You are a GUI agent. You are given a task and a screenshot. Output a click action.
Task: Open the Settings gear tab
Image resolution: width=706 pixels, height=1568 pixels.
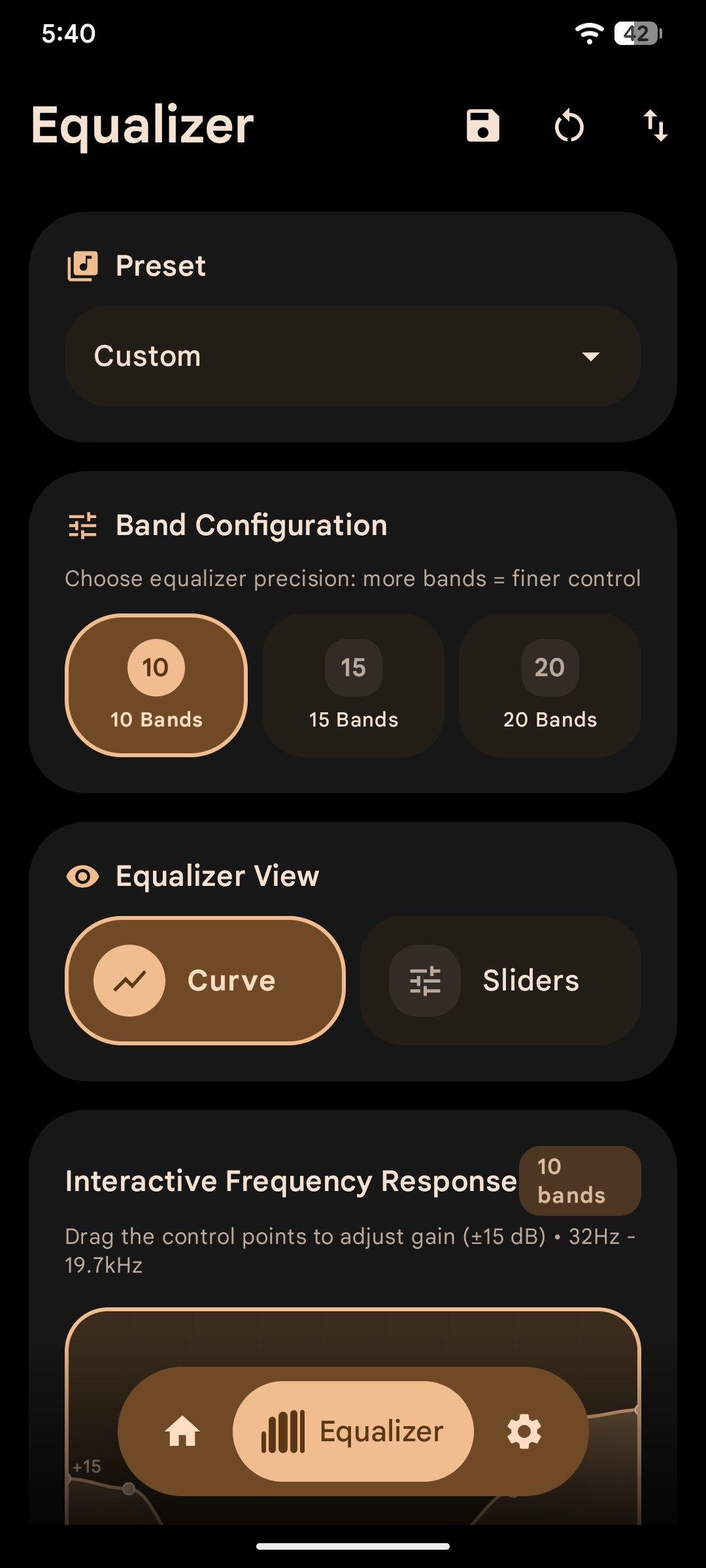click(524, 1431)
